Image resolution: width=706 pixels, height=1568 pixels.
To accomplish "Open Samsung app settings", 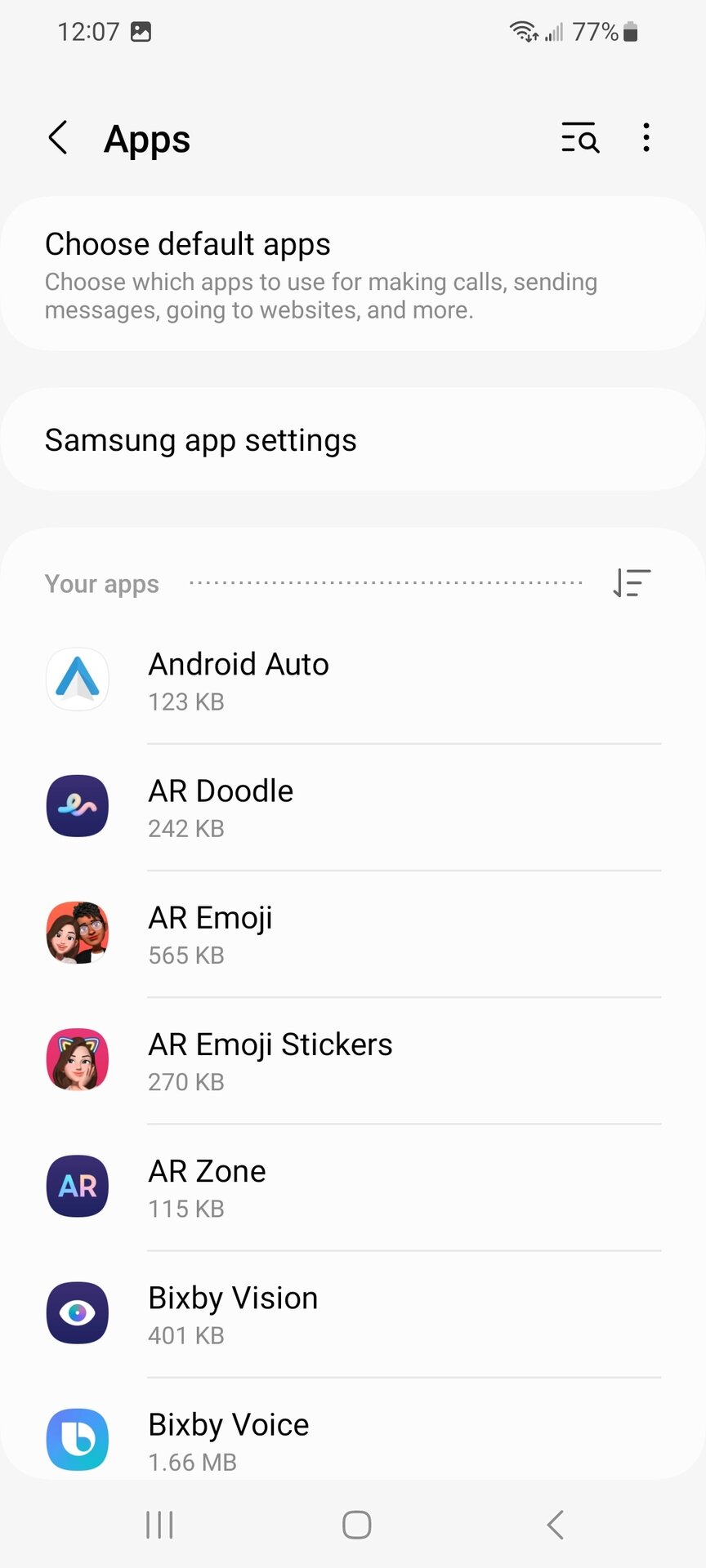I will pyautogui.click(x=353, y=440).
